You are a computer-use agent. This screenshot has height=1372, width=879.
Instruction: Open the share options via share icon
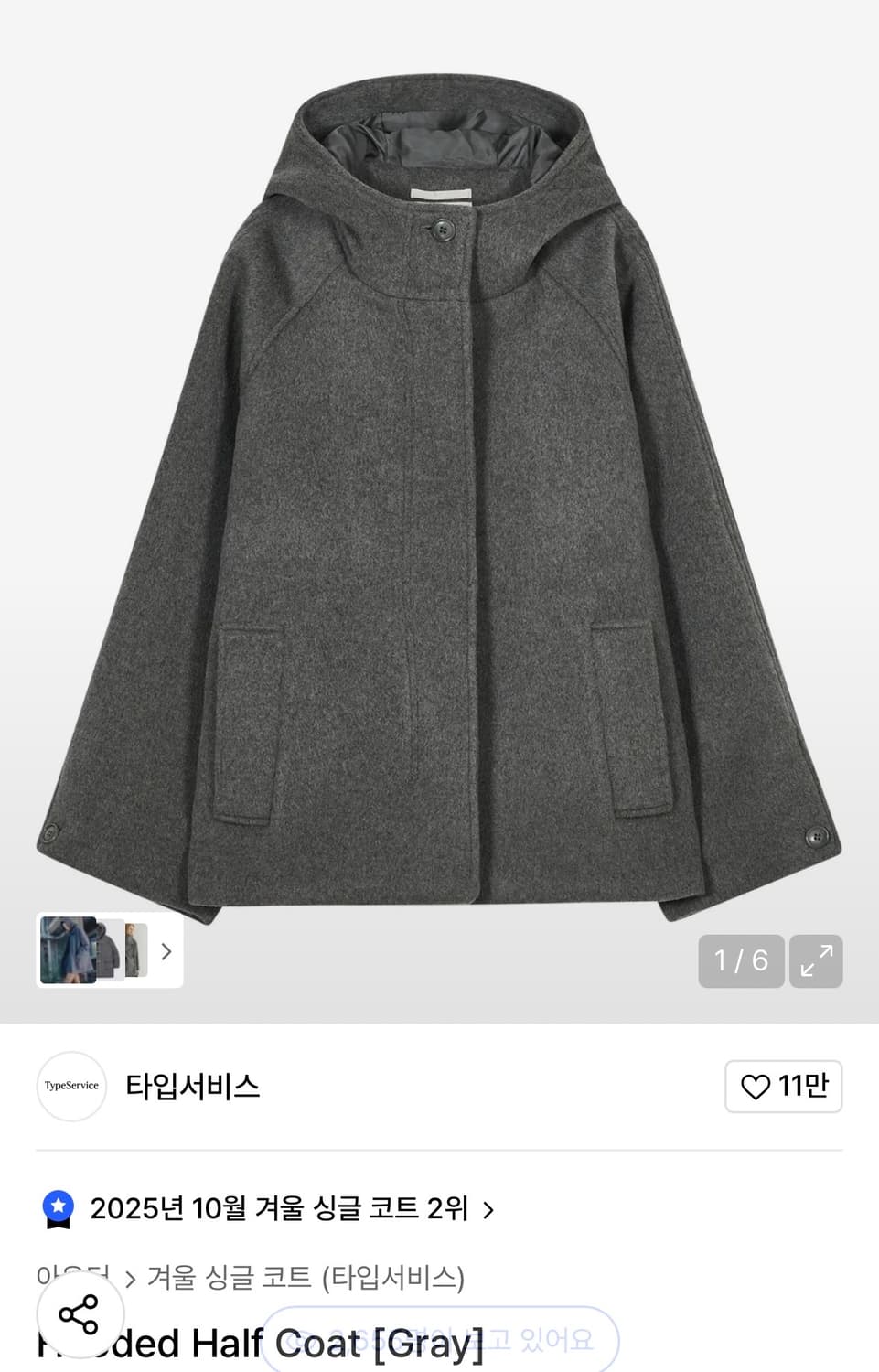(x=81, y=1314)
